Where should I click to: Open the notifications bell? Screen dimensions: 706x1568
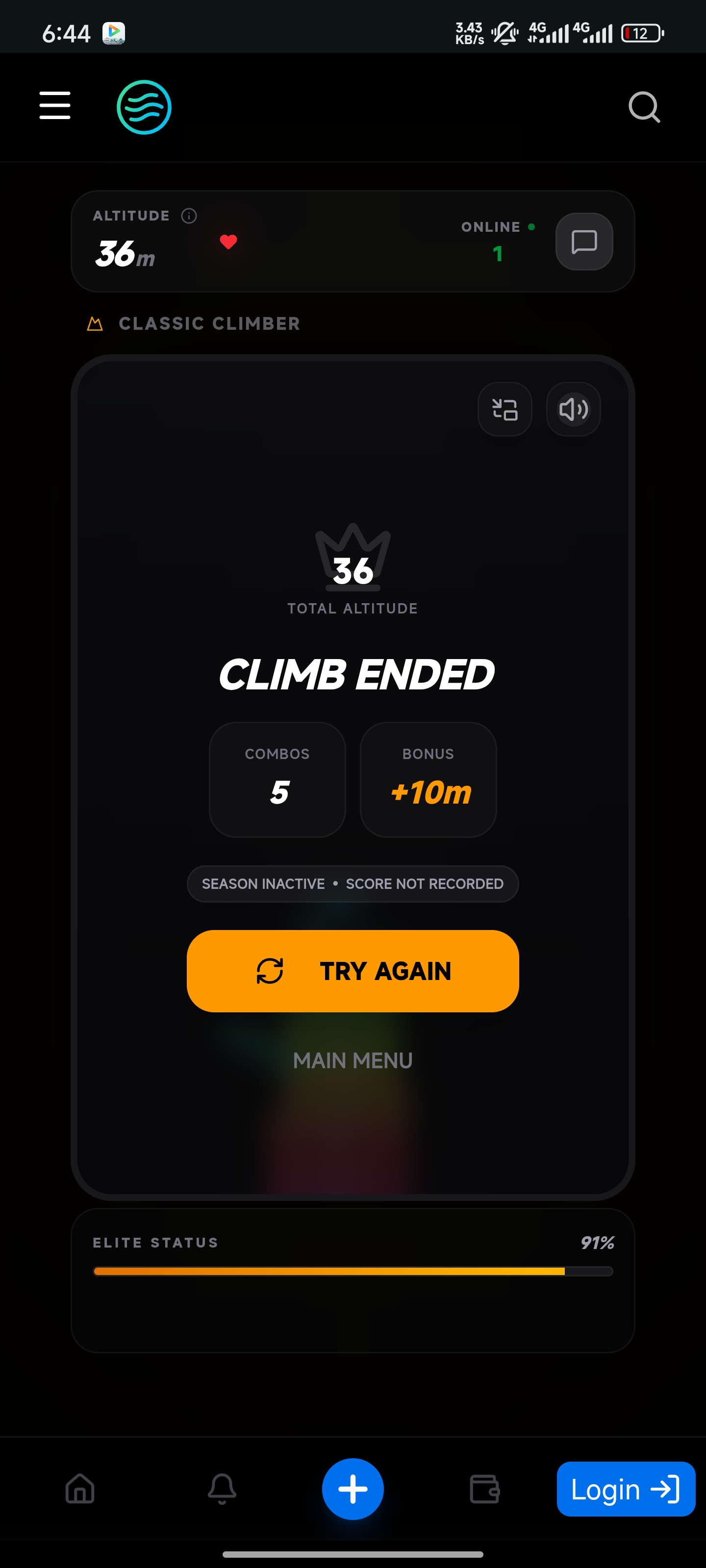[x=222, y=1489]
